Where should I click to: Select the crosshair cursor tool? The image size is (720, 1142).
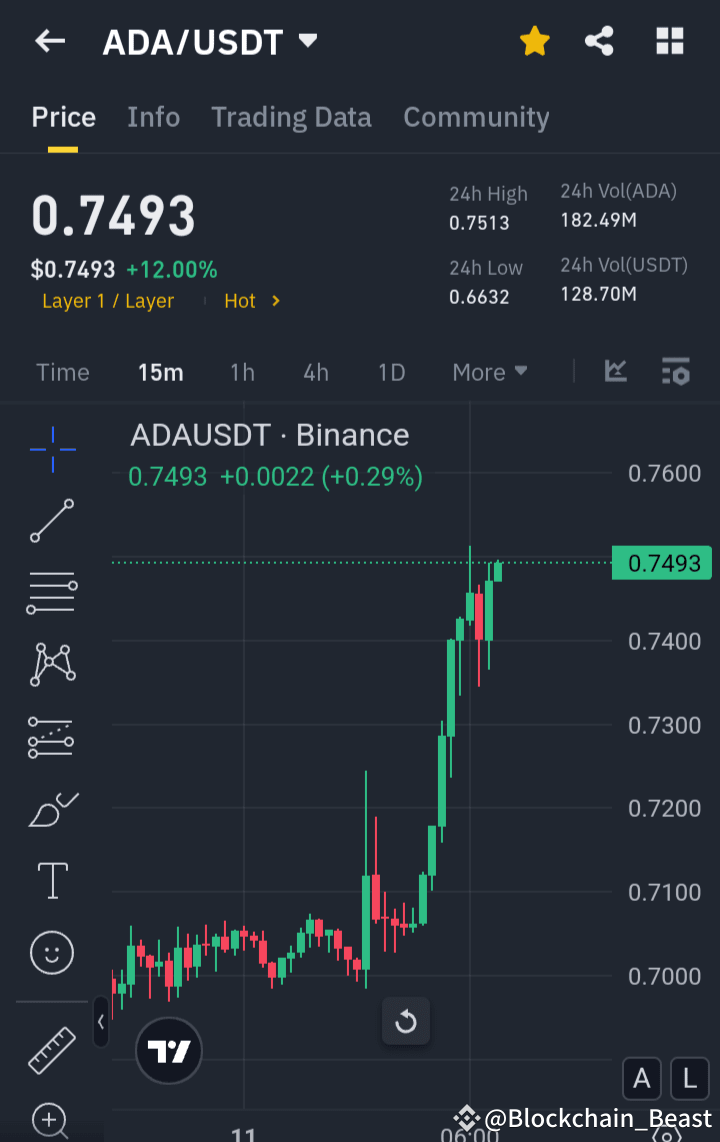click(51, 450)
